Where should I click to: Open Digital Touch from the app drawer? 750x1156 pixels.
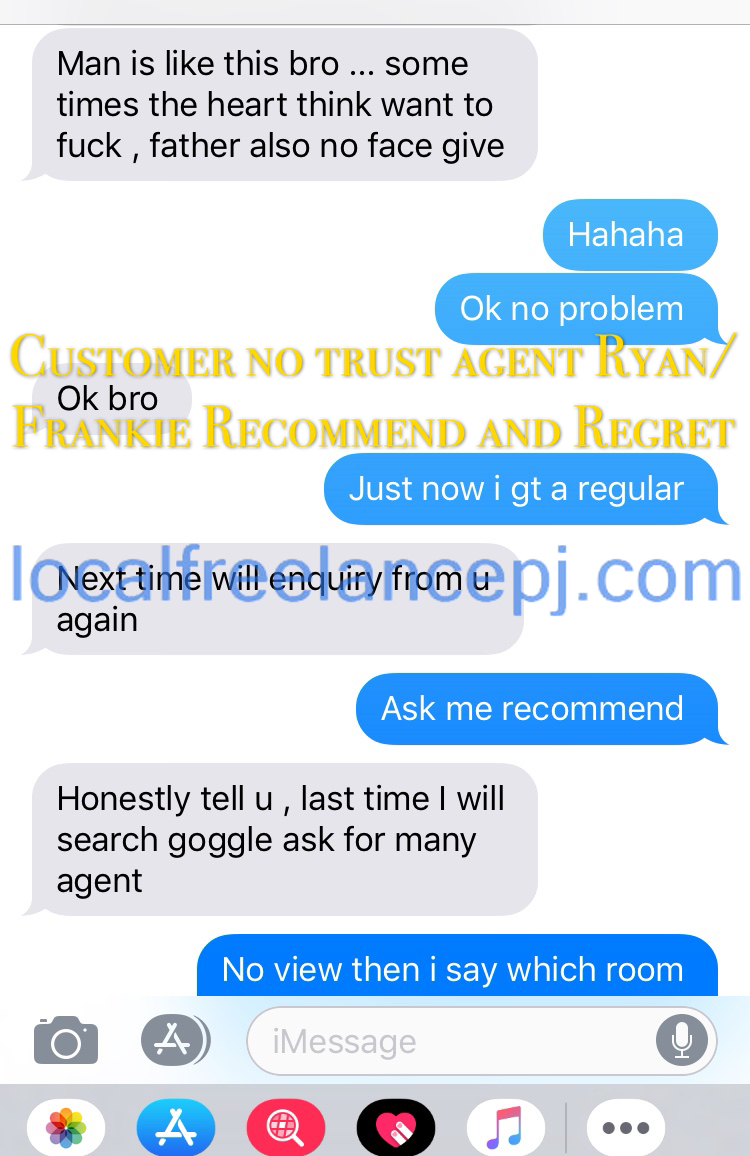(396, 1128)
